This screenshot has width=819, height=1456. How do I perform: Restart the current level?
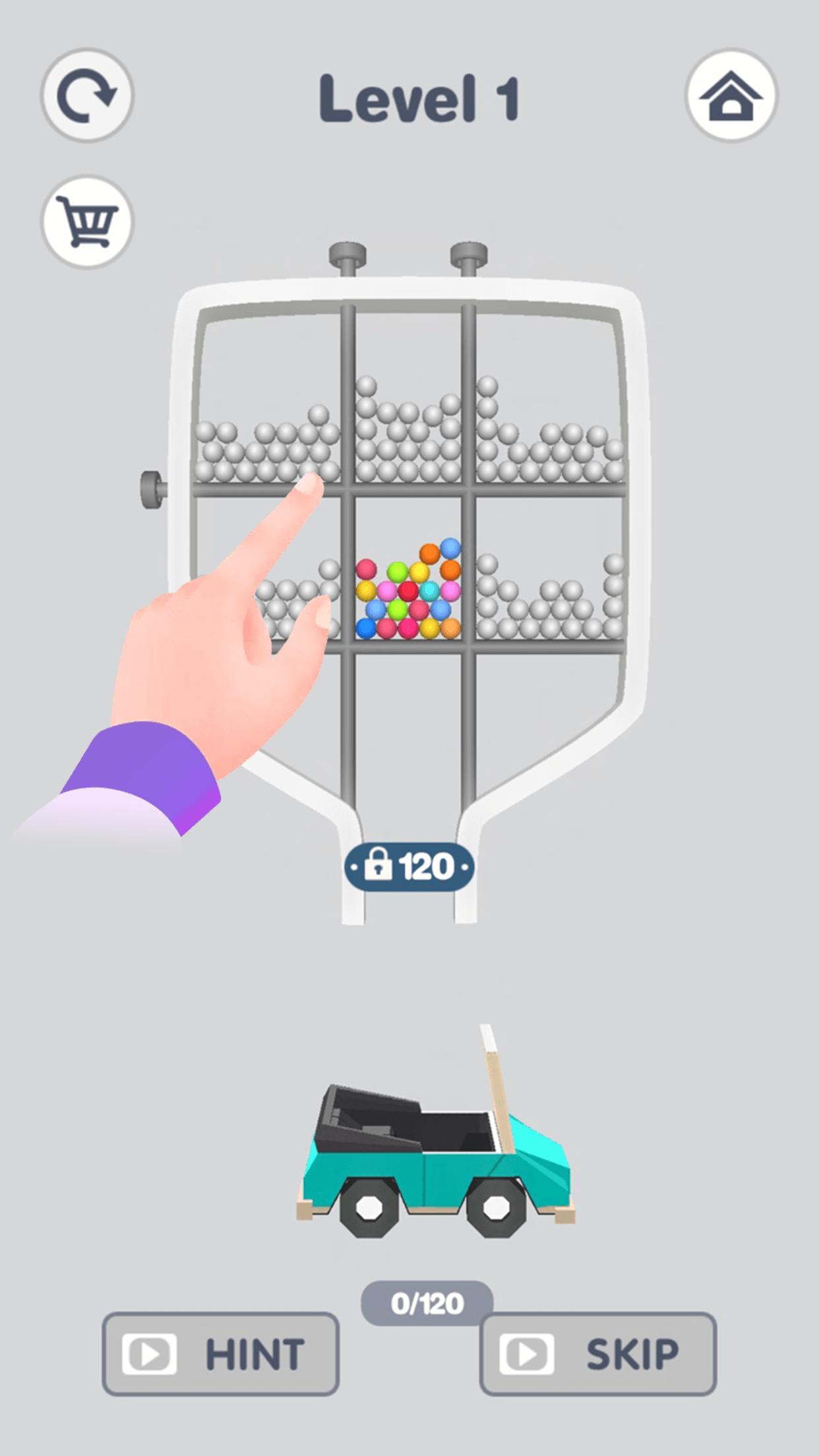(x=87, y=96)
